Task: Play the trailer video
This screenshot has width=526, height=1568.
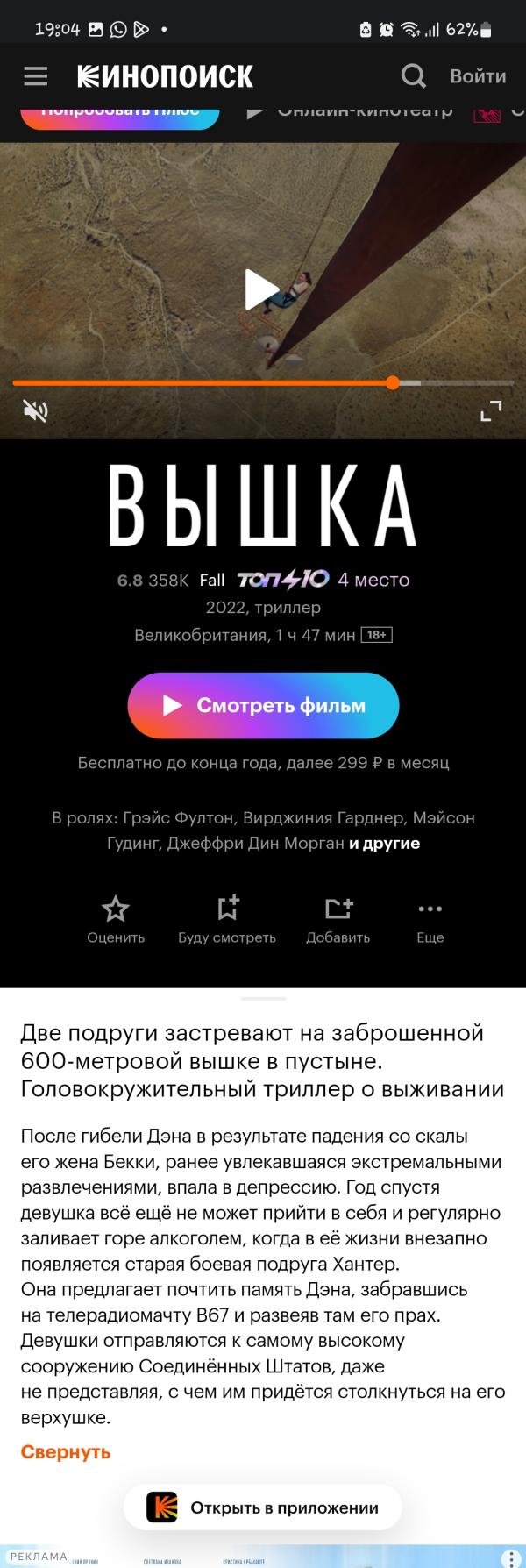Action: 261,289
